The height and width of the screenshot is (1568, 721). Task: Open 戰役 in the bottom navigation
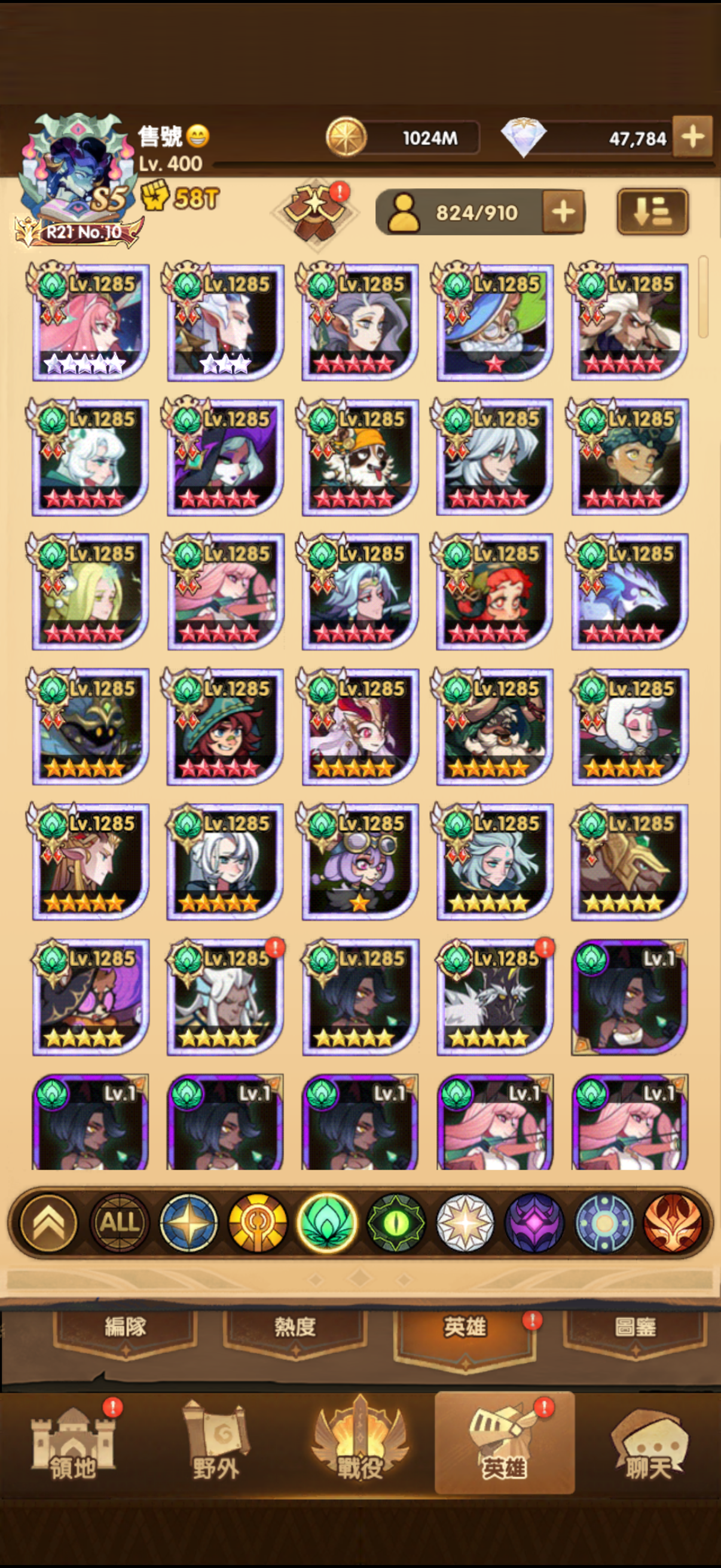click(359, 1445)
